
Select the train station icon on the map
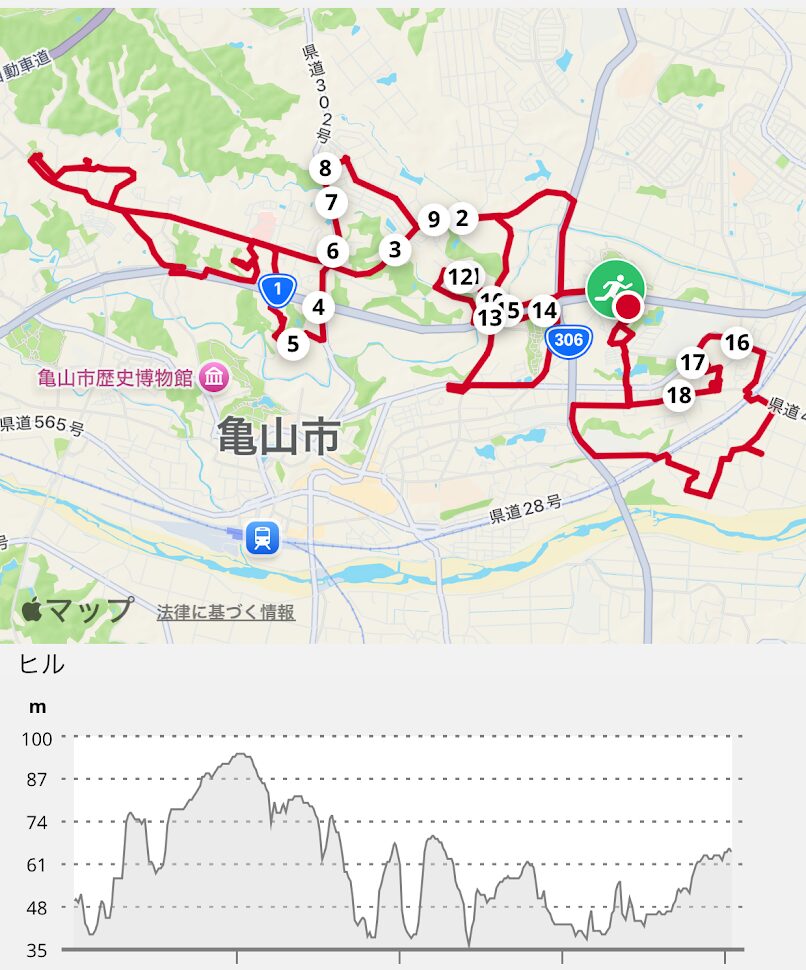pyautogui.click(x=261, y=538)
